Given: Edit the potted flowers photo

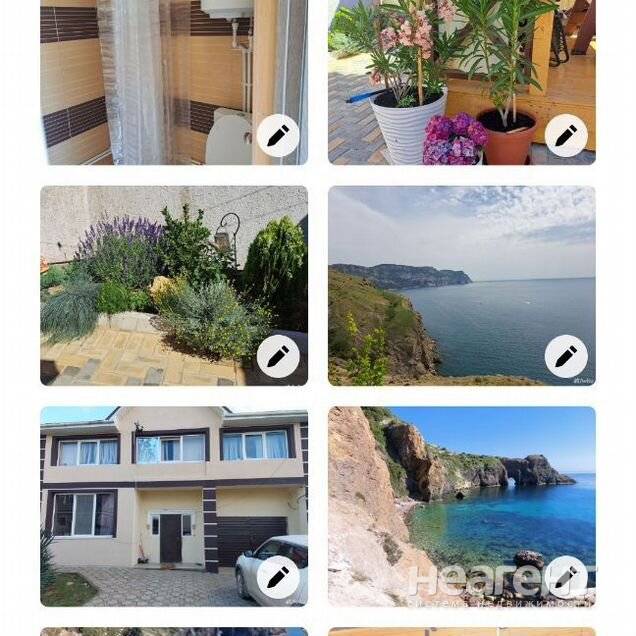Looking at the screenshot, I should point(566,135).
